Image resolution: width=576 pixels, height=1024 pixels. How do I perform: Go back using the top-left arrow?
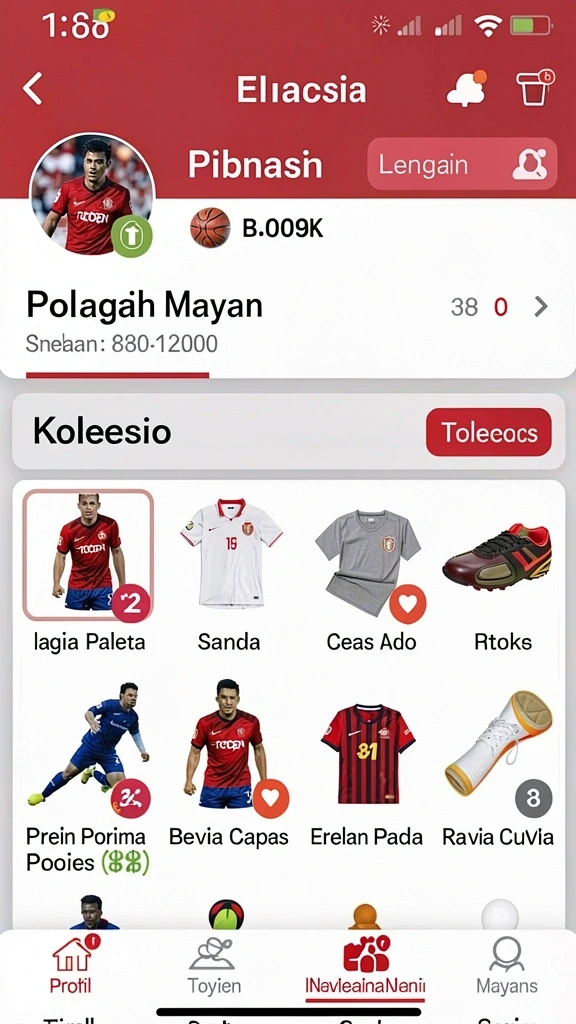[33, 89]
